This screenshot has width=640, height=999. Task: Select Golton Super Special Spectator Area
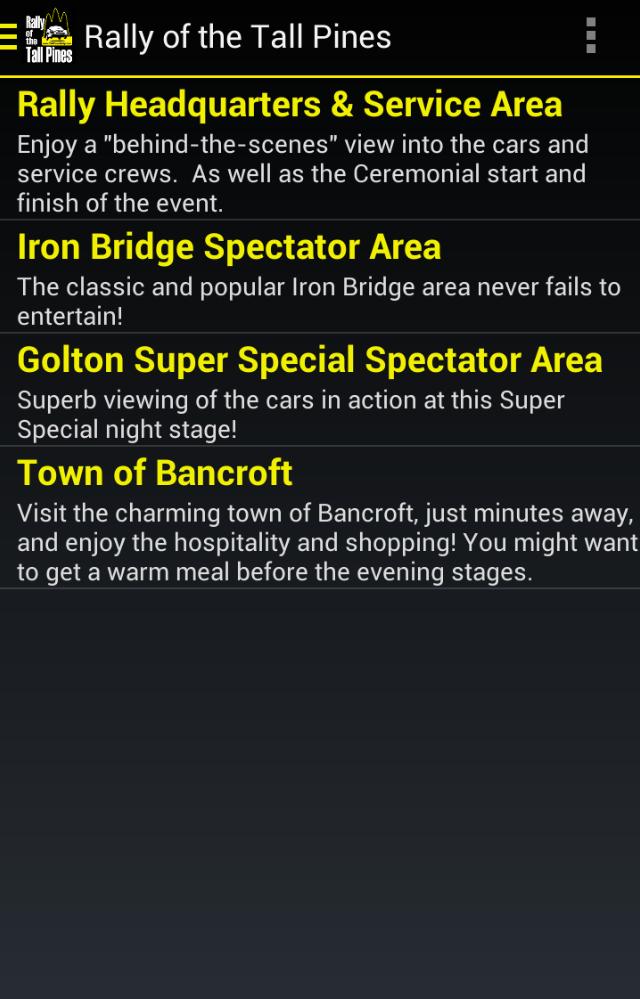pyautogui.click(x=320, y=390)
